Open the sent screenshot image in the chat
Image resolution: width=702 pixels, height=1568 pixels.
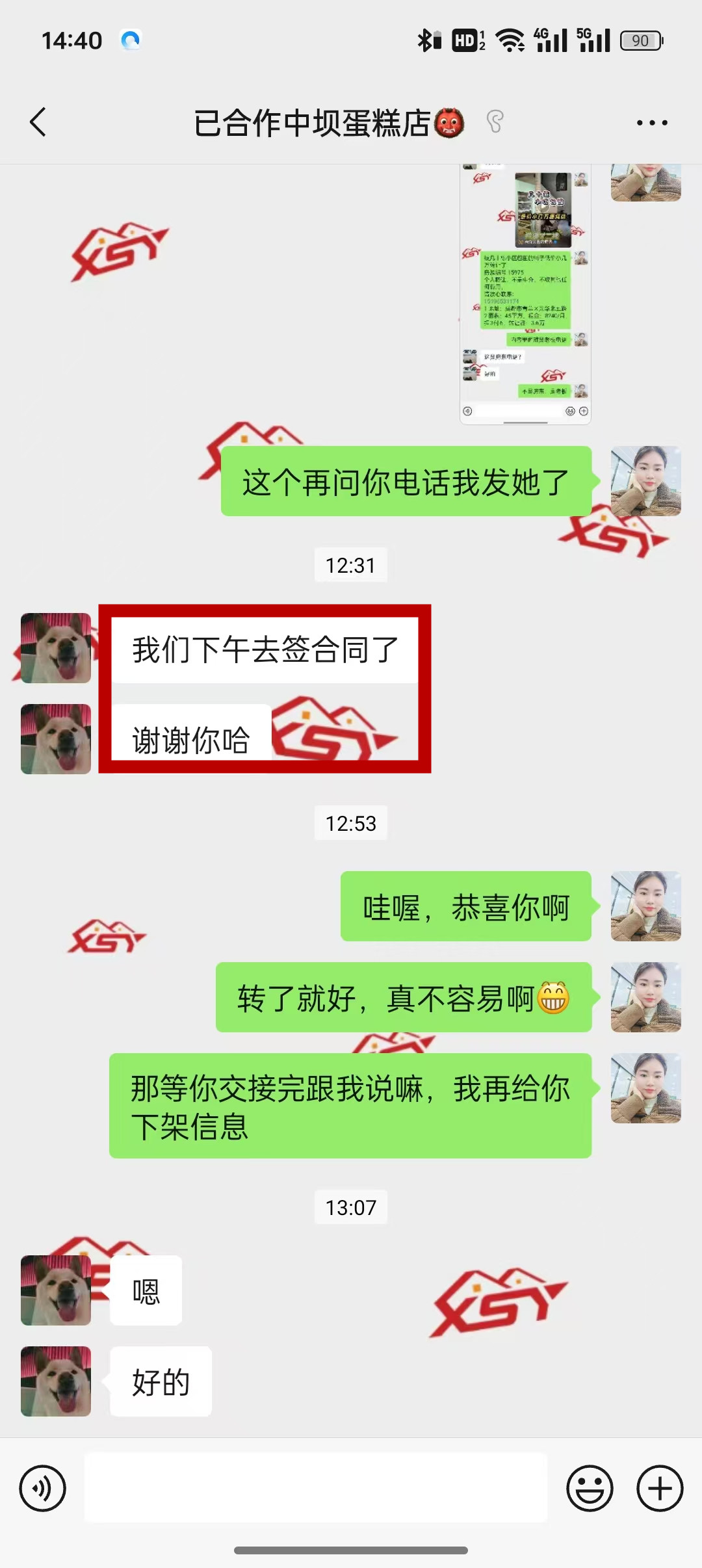[x=525, y=294]
